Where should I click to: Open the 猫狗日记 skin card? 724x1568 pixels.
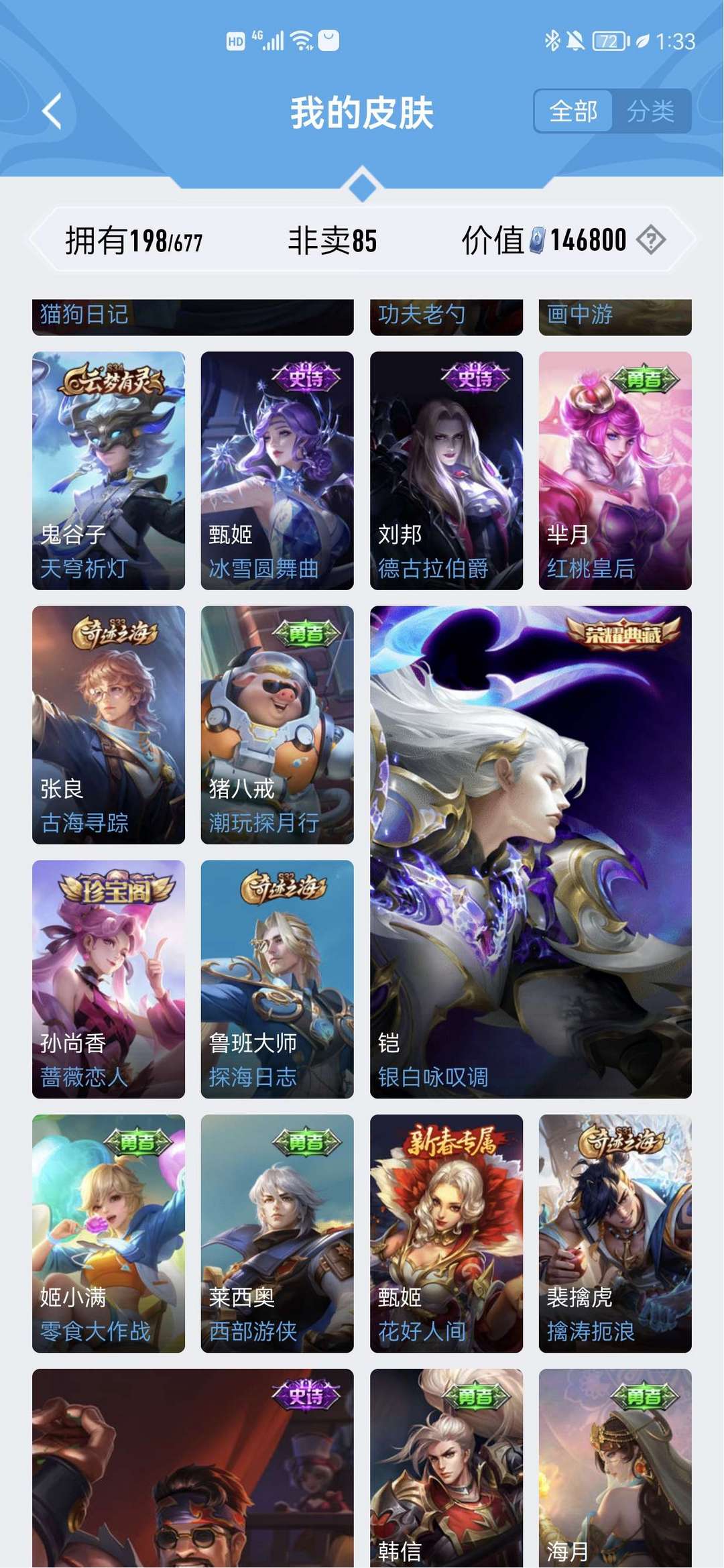point(193,317)
